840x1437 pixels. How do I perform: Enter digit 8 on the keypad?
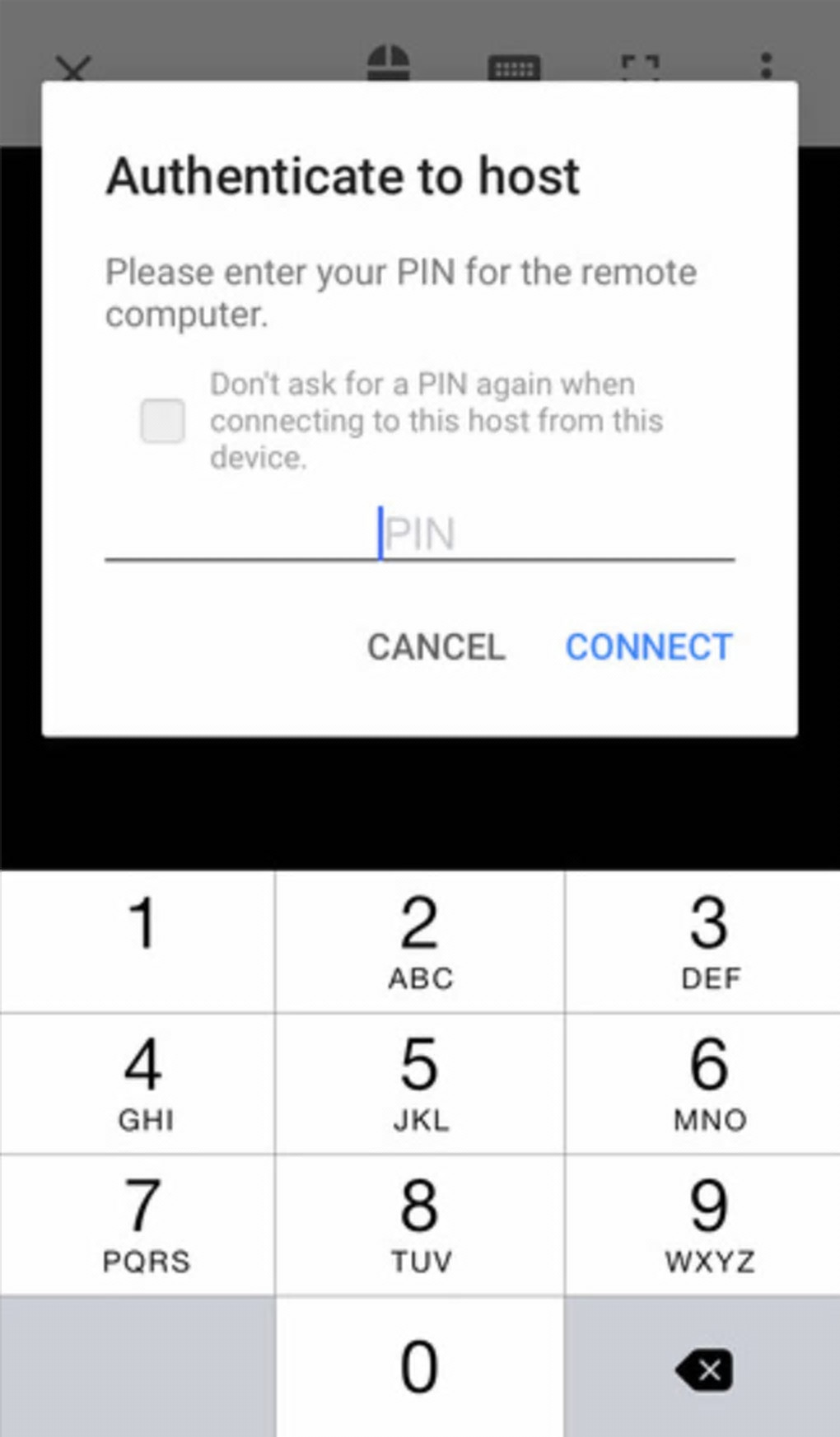420,1225
